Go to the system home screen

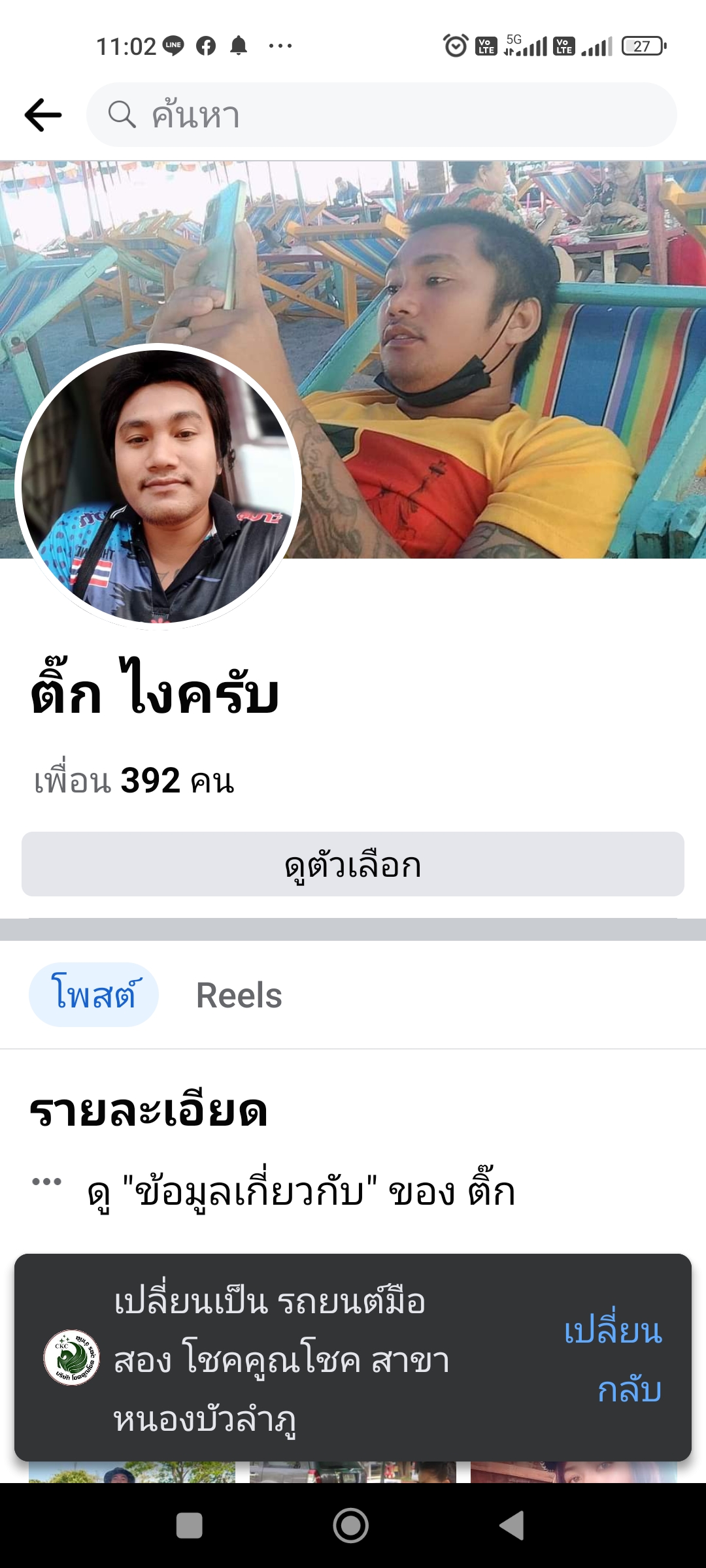coord(351,1526)
